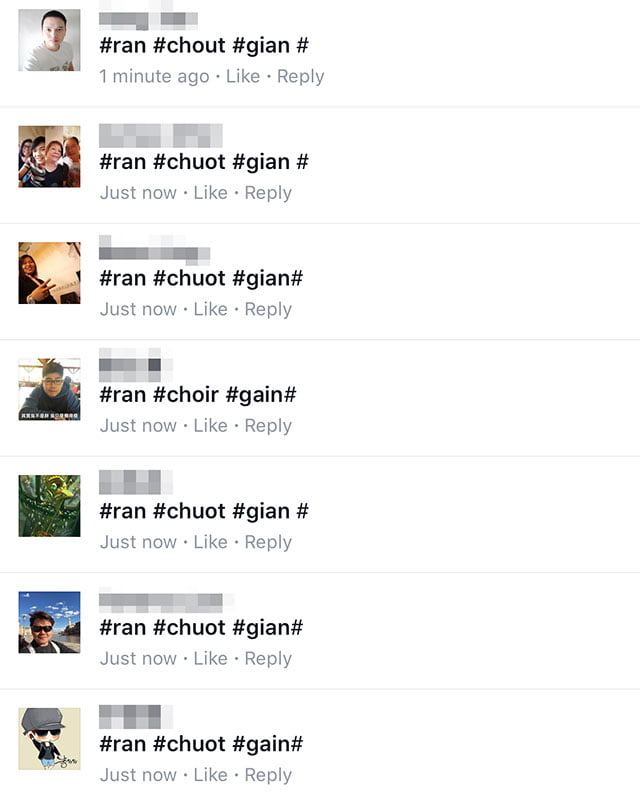Open profile with cartoon cap-and-sunglasses avatar
640x795 pixels.
49,738
